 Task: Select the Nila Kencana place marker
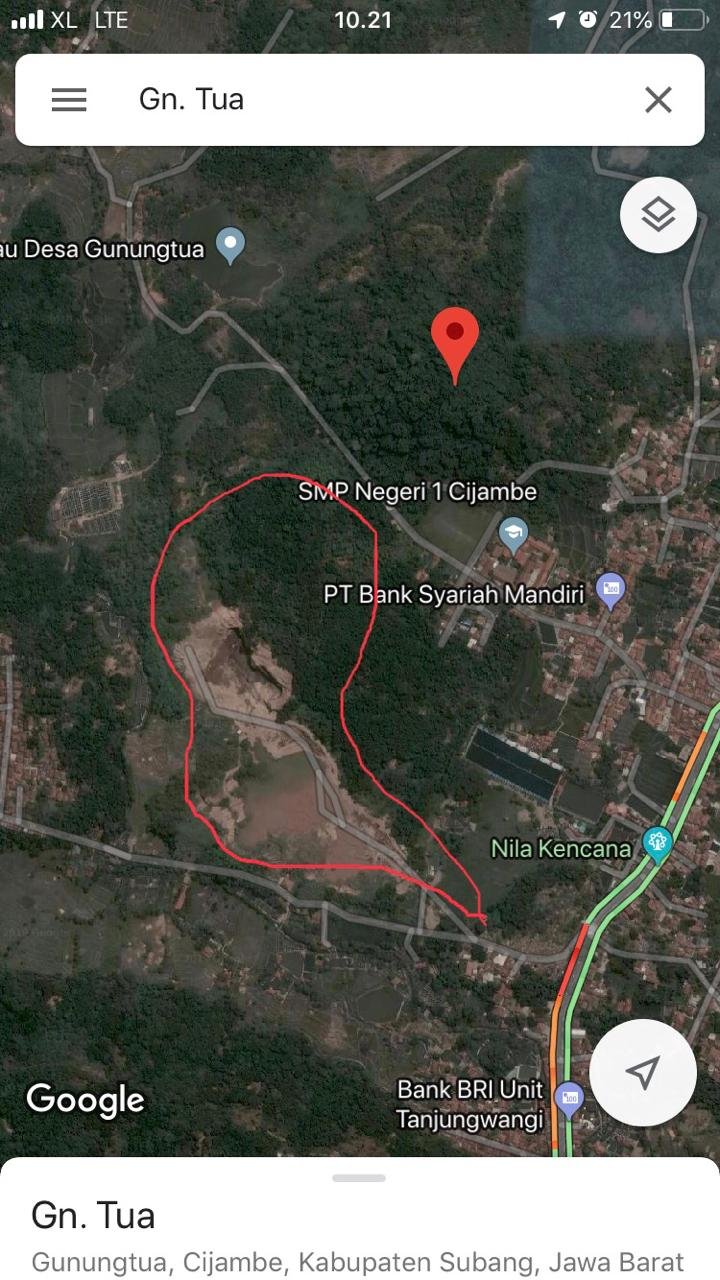(x=657, y=845)
